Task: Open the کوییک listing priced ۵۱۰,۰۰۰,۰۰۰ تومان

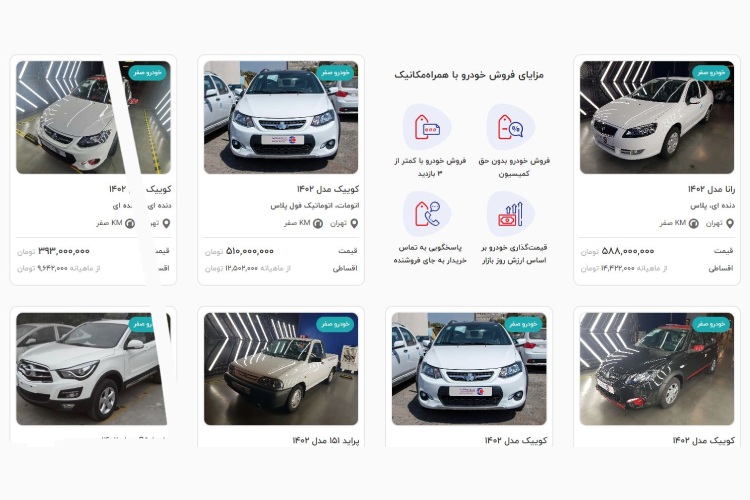Action: point(281,170)
